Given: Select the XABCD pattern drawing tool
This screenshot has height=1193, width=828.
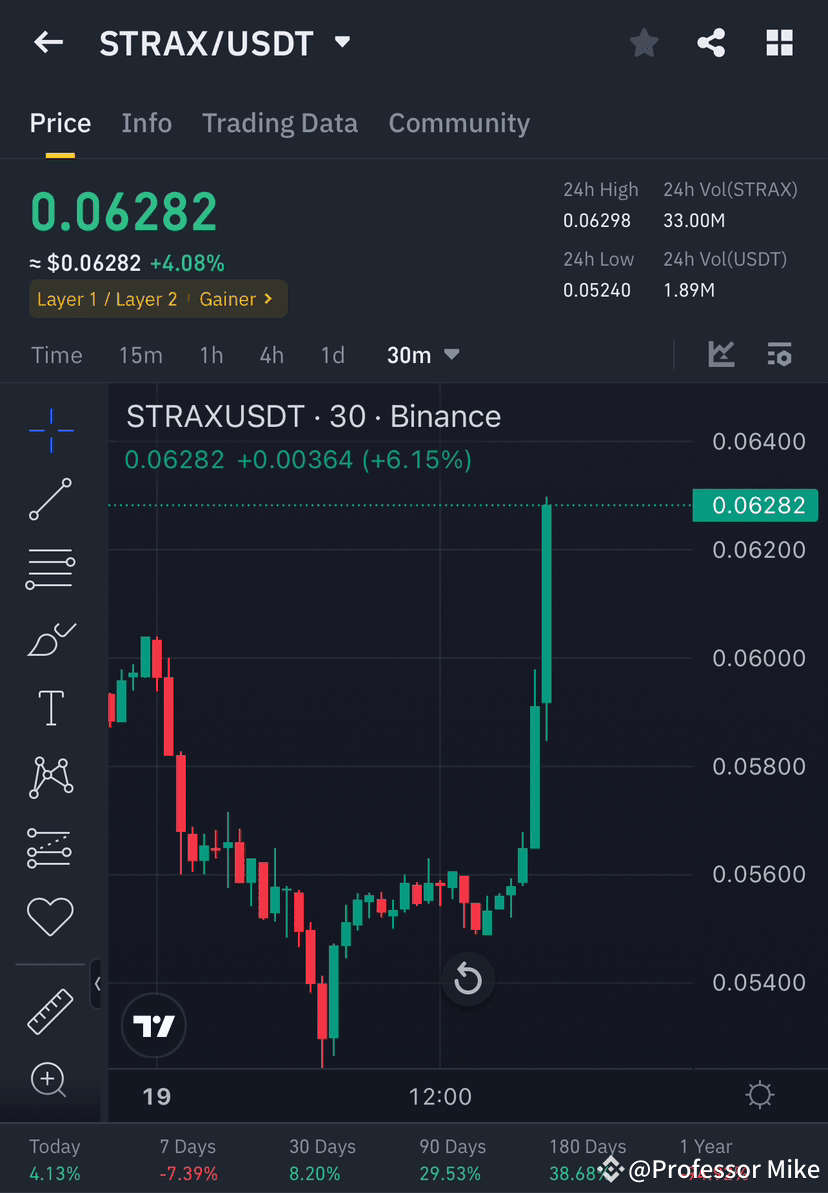Looking at the screenshot, I should coord(50,777).
